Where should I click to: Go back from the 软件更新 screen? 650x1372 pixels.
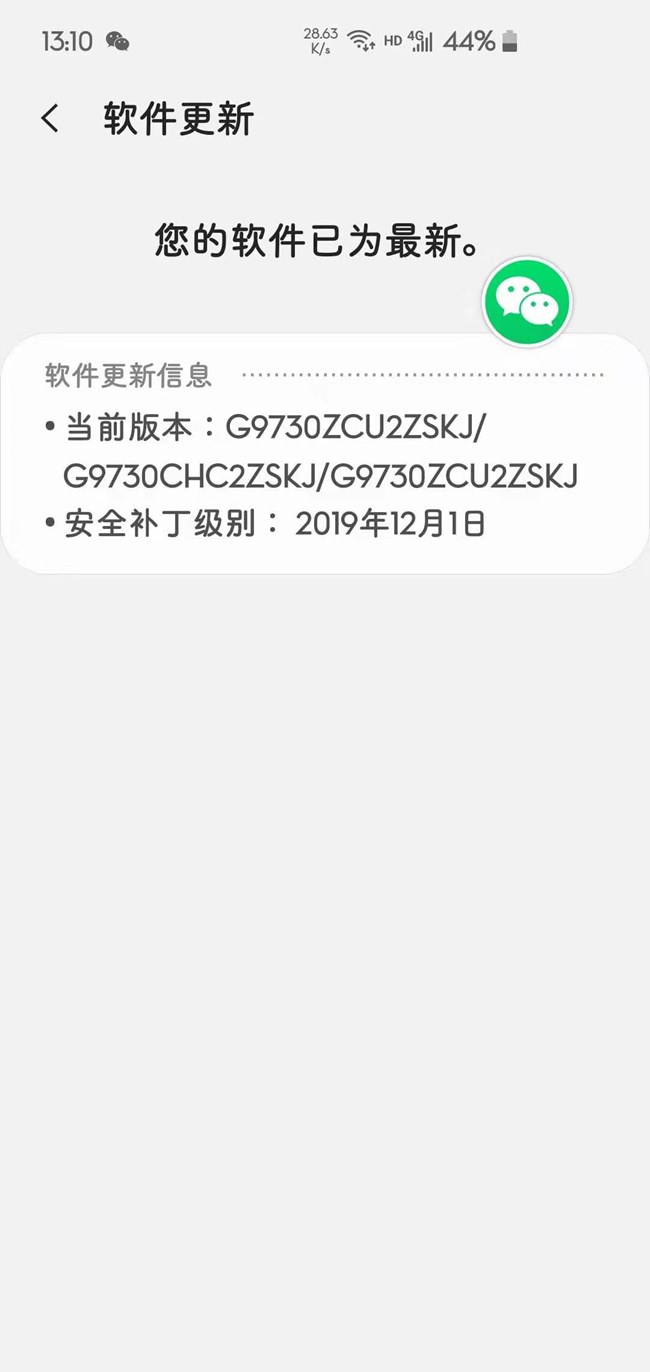(50, 119)
